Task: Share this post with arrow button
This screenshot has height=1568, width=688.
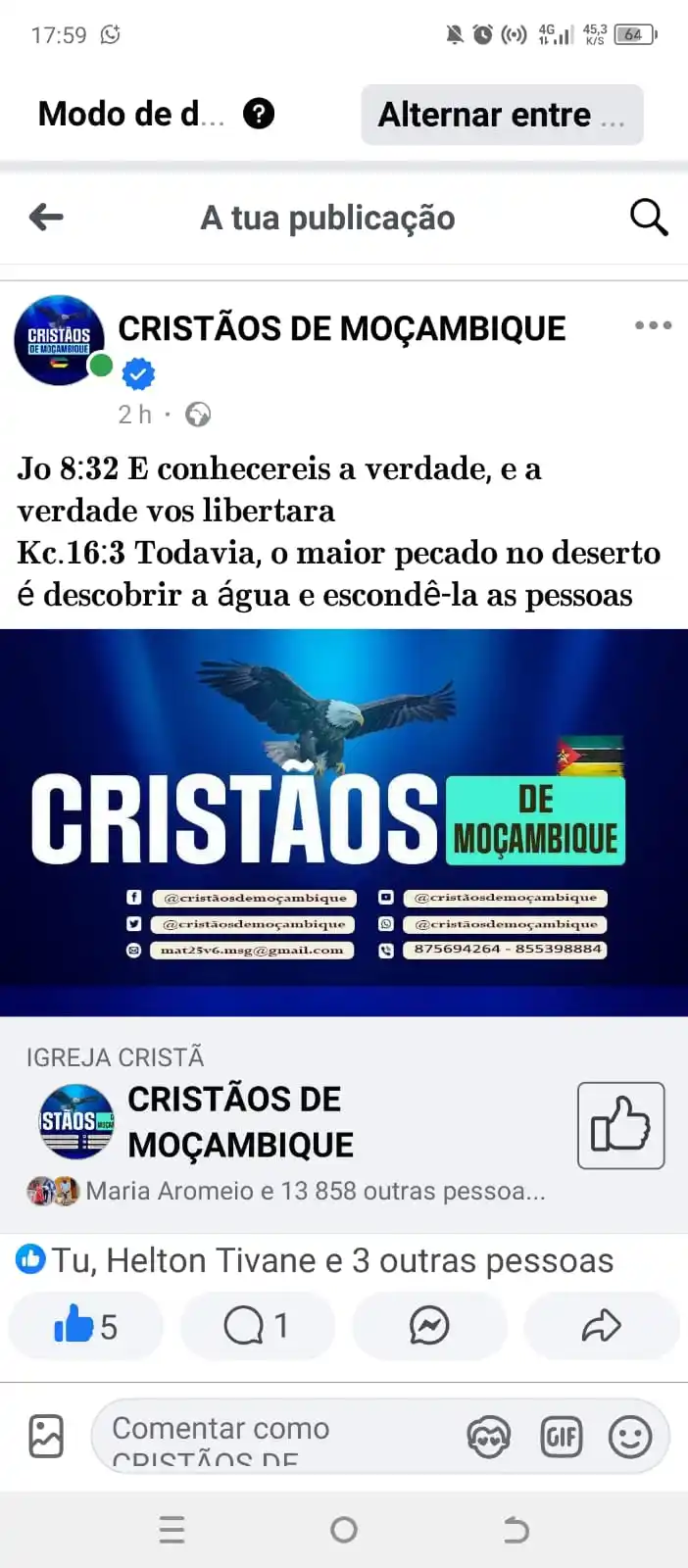Action: pyautogui.click(x=601, y=1326)
